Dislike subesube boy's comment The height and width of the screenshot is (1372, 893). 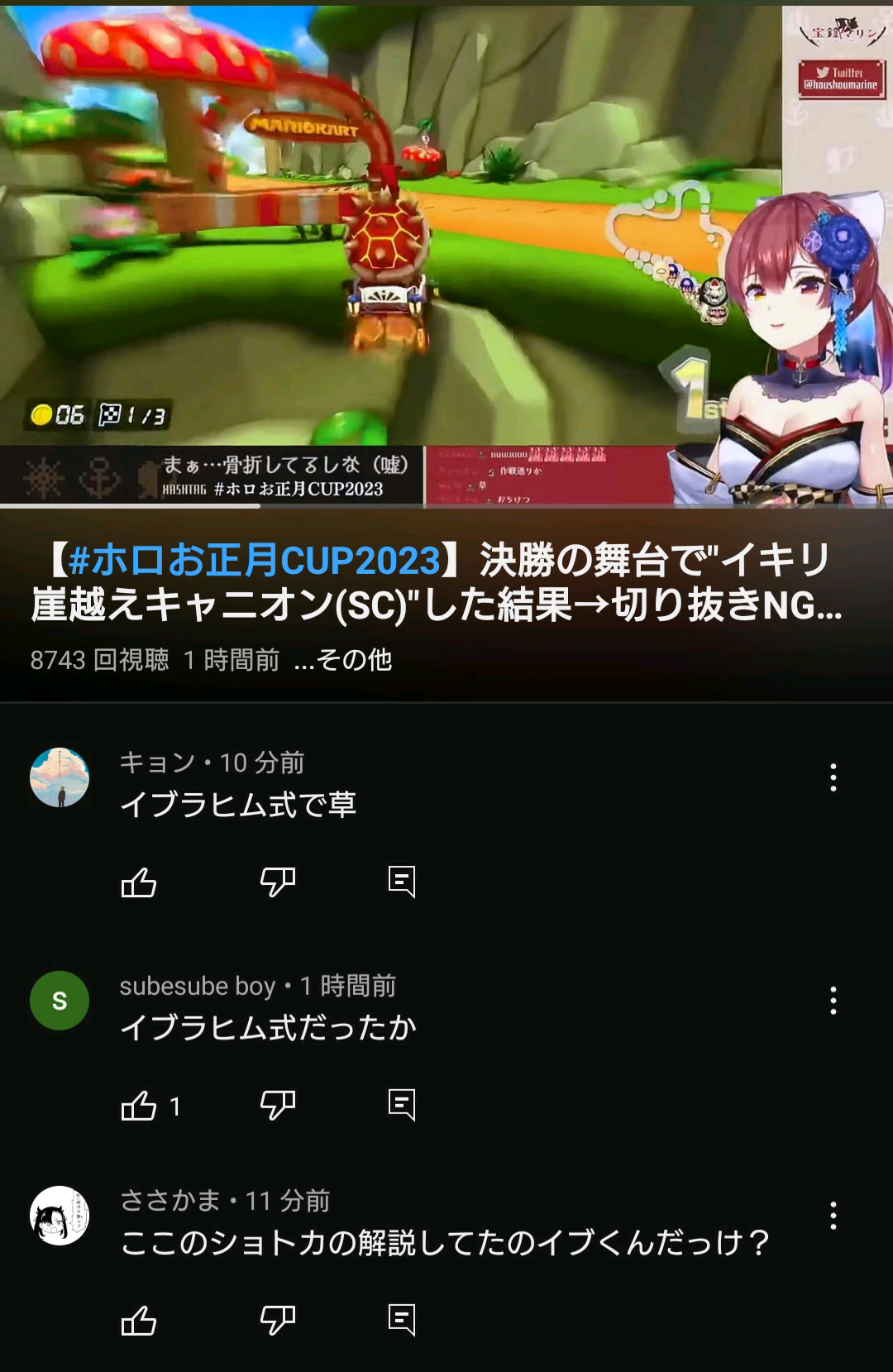point(278,1106)
